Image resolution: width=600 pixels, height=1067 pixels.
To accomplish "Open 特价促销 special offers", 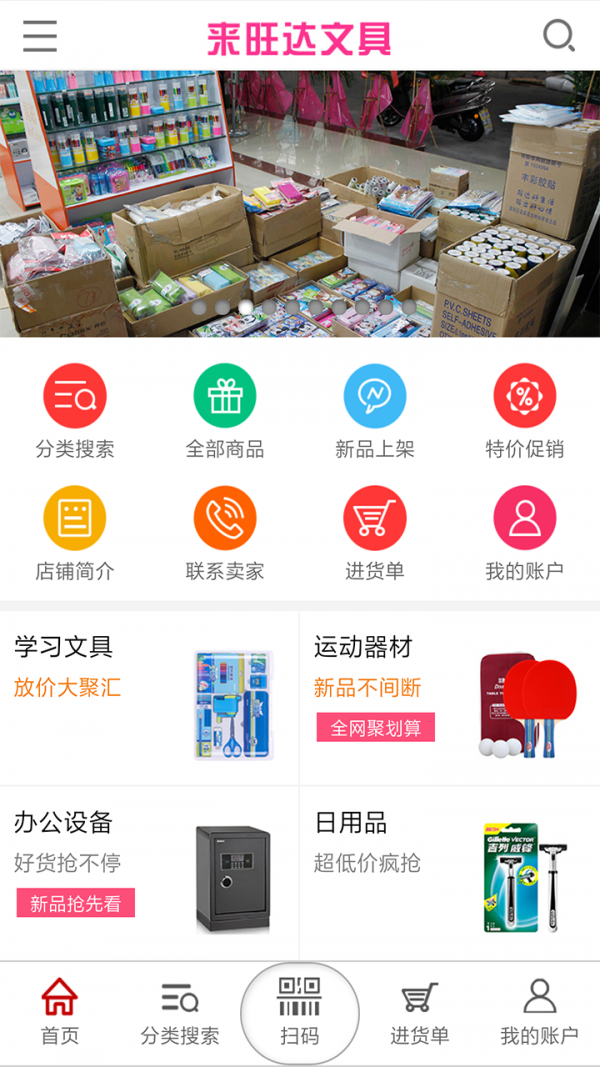I will 525,411.
